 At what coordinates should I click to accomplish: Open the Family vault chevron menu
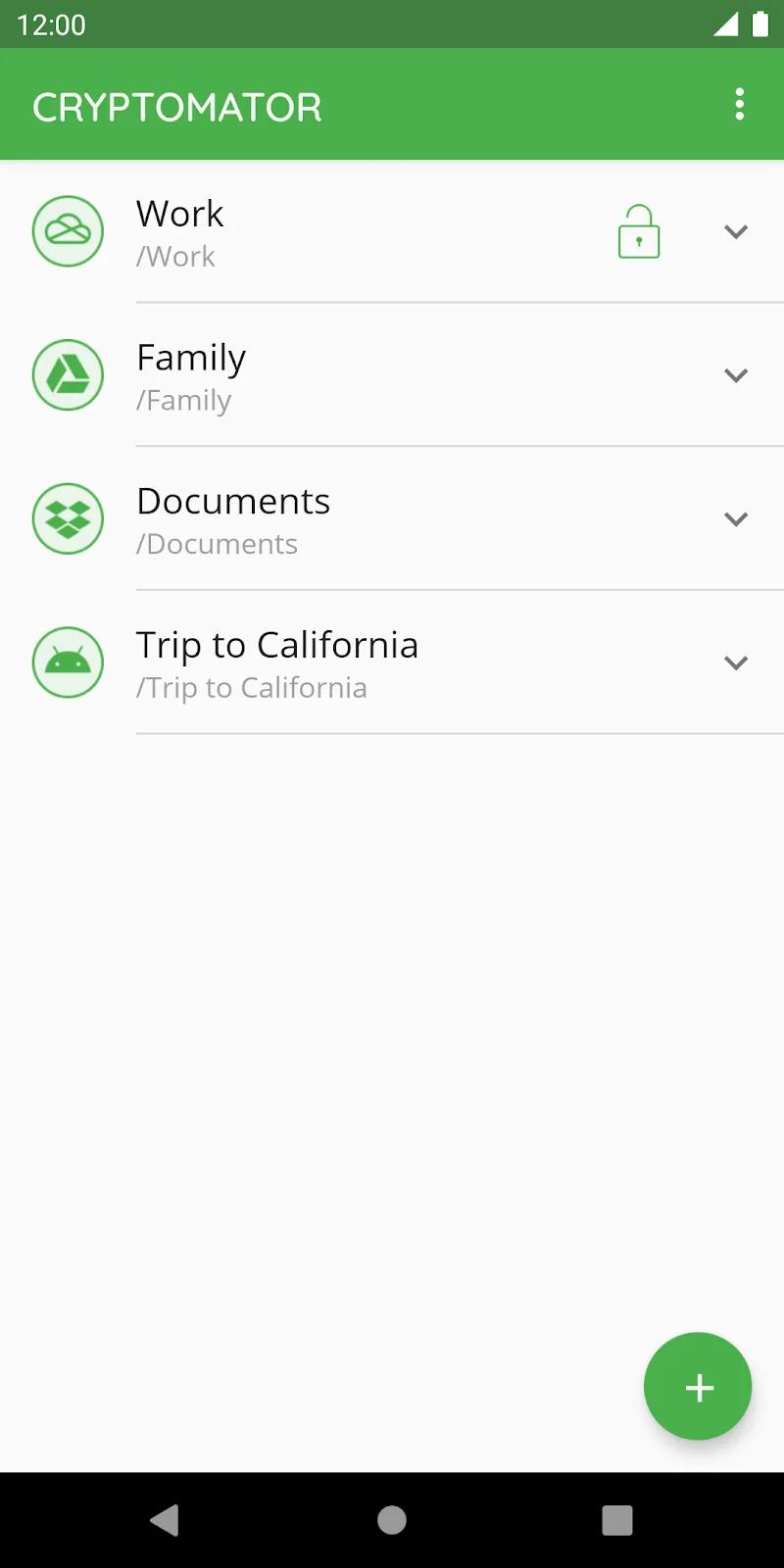coord(736,375)
